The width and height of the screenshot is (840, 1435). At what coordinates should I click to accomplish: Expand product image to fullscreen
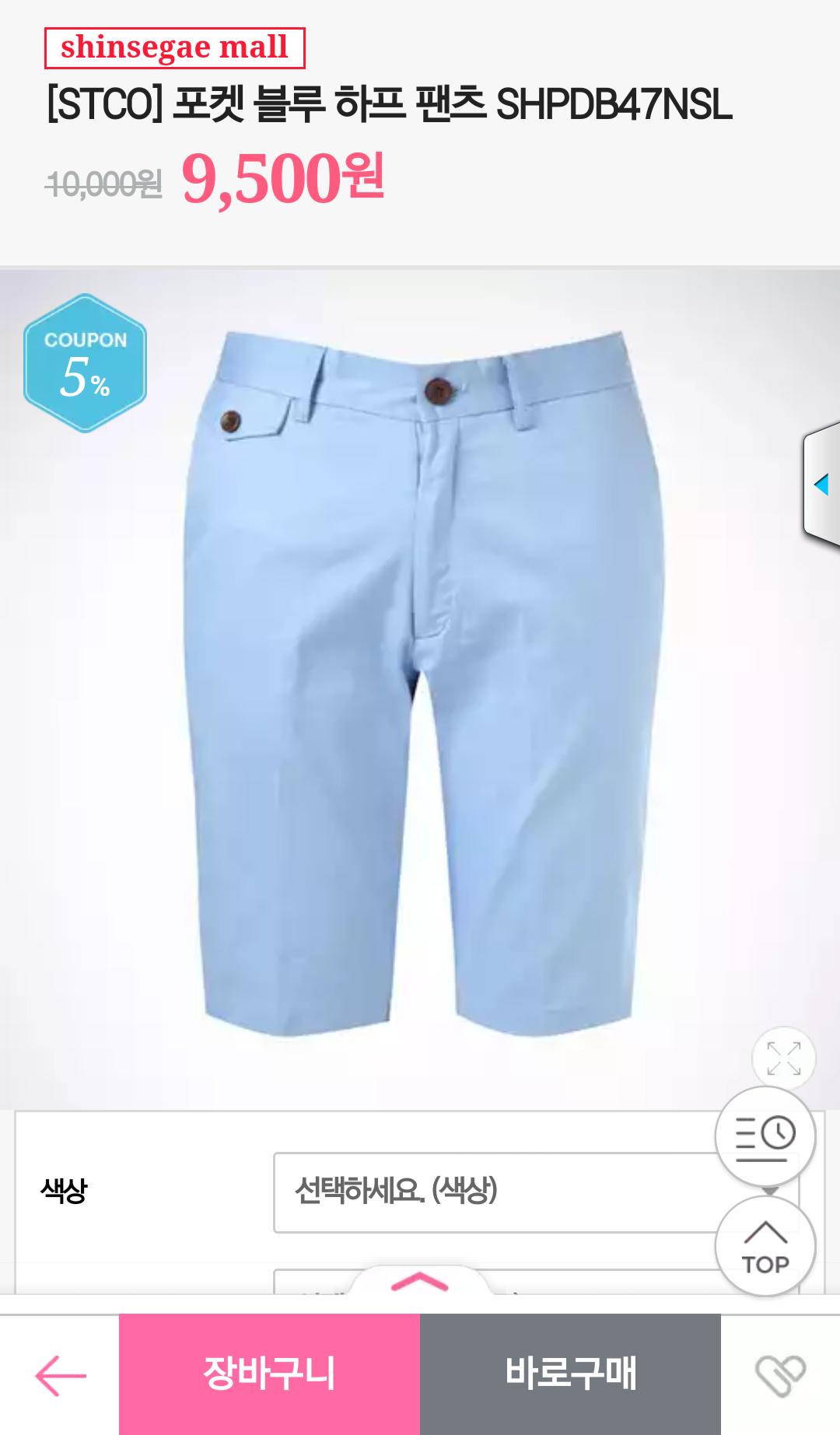pos(783,1059)
